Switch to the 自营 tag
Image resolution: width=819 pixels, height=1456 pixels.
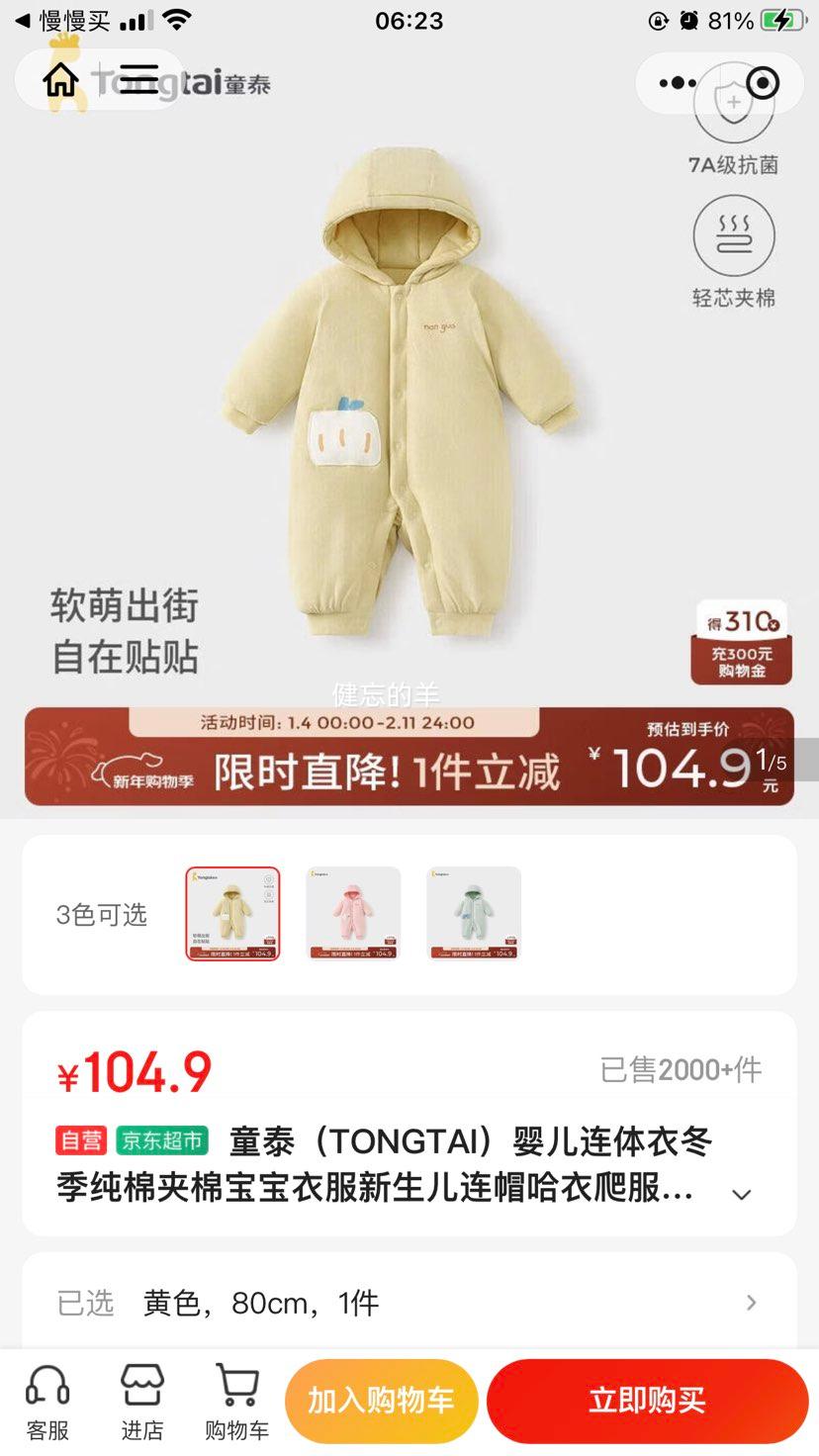[x=81, y=1140]
